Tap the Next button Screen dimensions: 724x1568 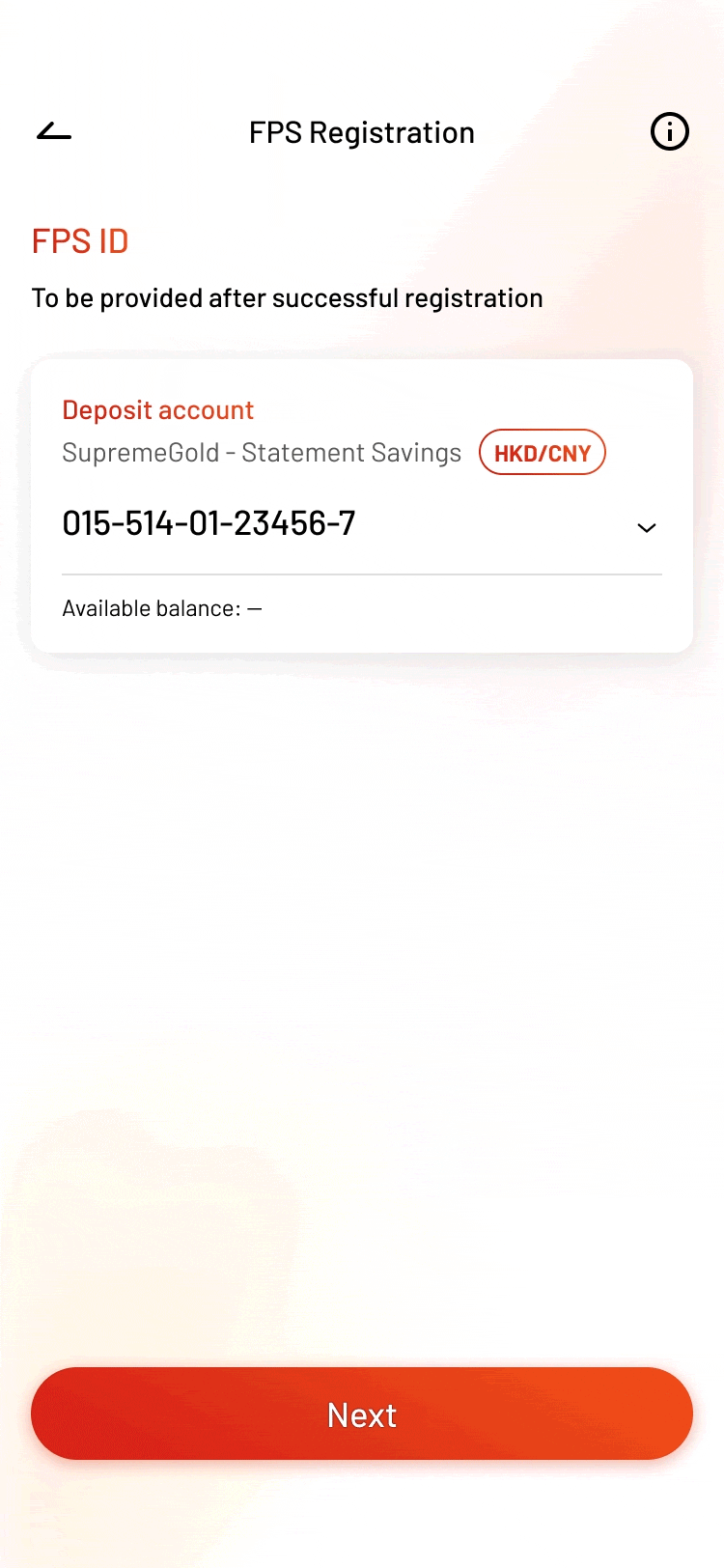pyautogui.click(x=362, y=1414)
